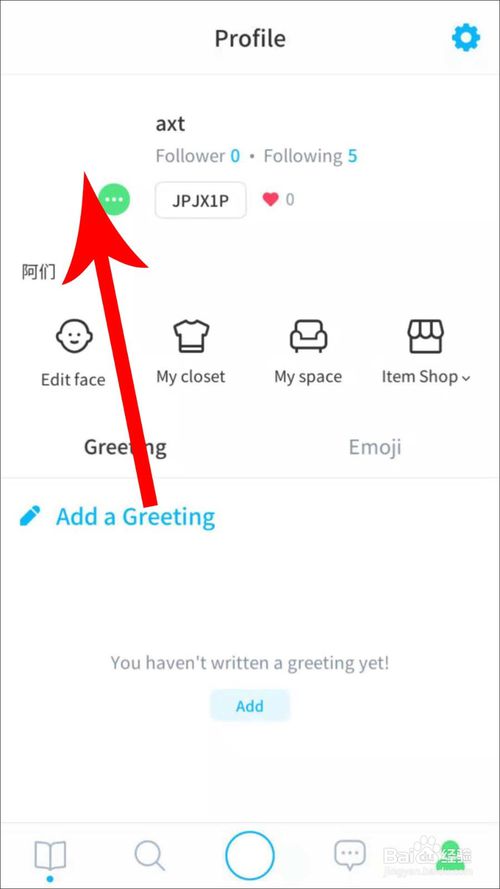The width and height of the screenshot is (500, 889).
Task: Open the chat messages tab
Action: (x=350, y=856)
